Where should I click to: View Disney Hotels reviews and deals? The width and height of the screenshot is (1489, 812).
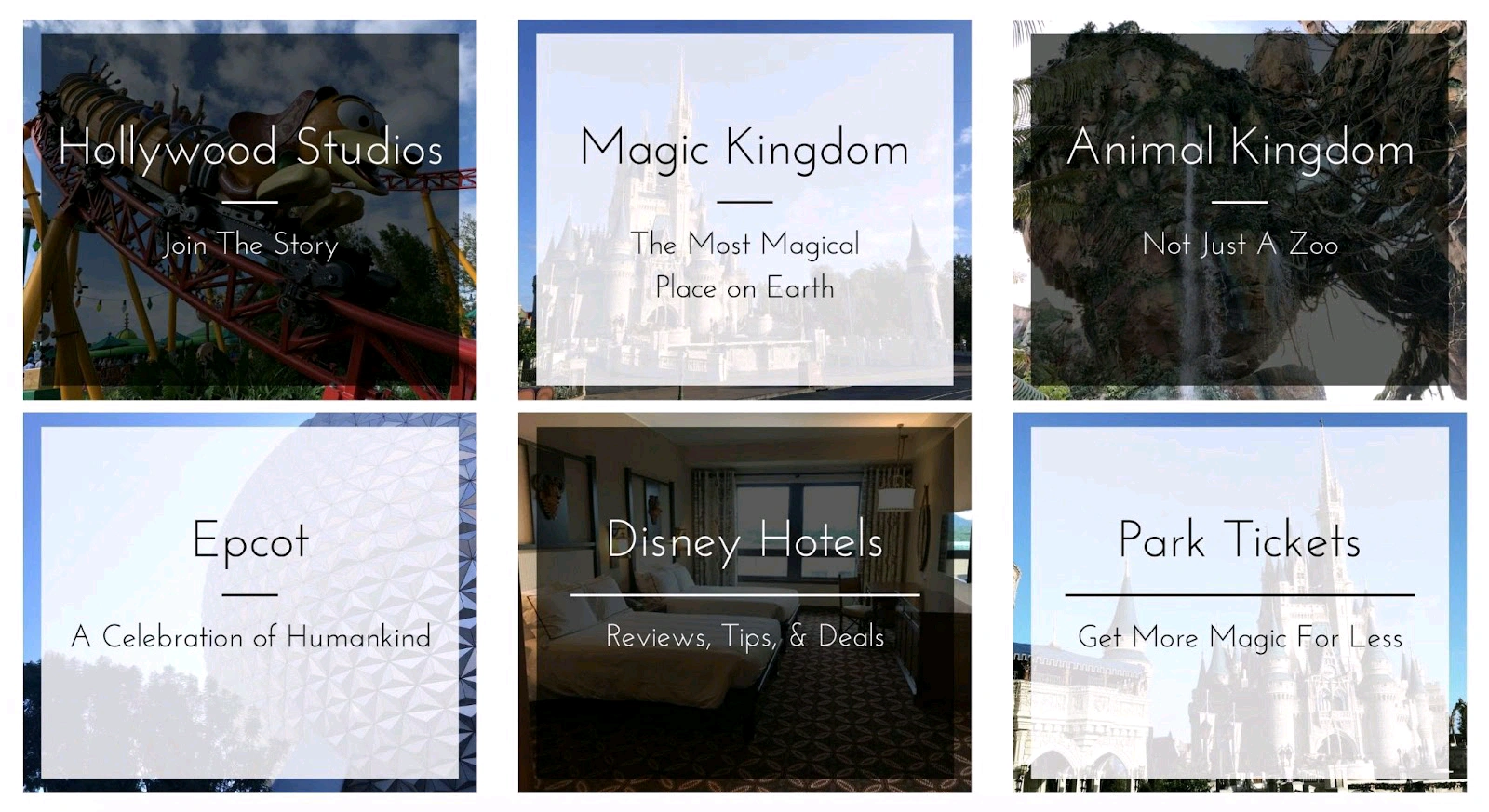(744, 602)
